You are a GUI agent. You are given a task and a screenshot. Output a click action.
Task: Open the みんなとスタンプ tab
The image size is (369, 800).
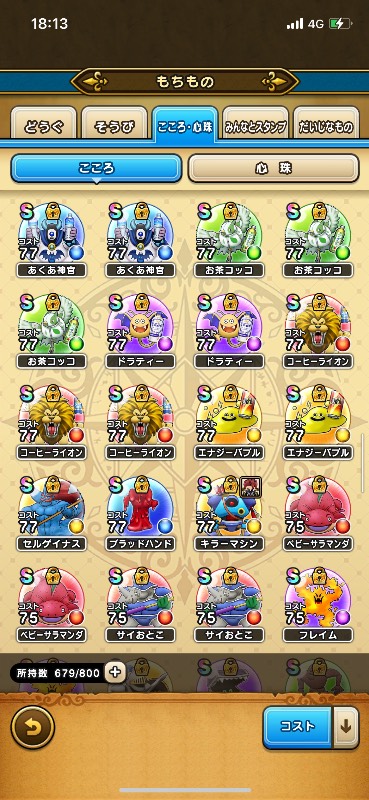[256, 122]
